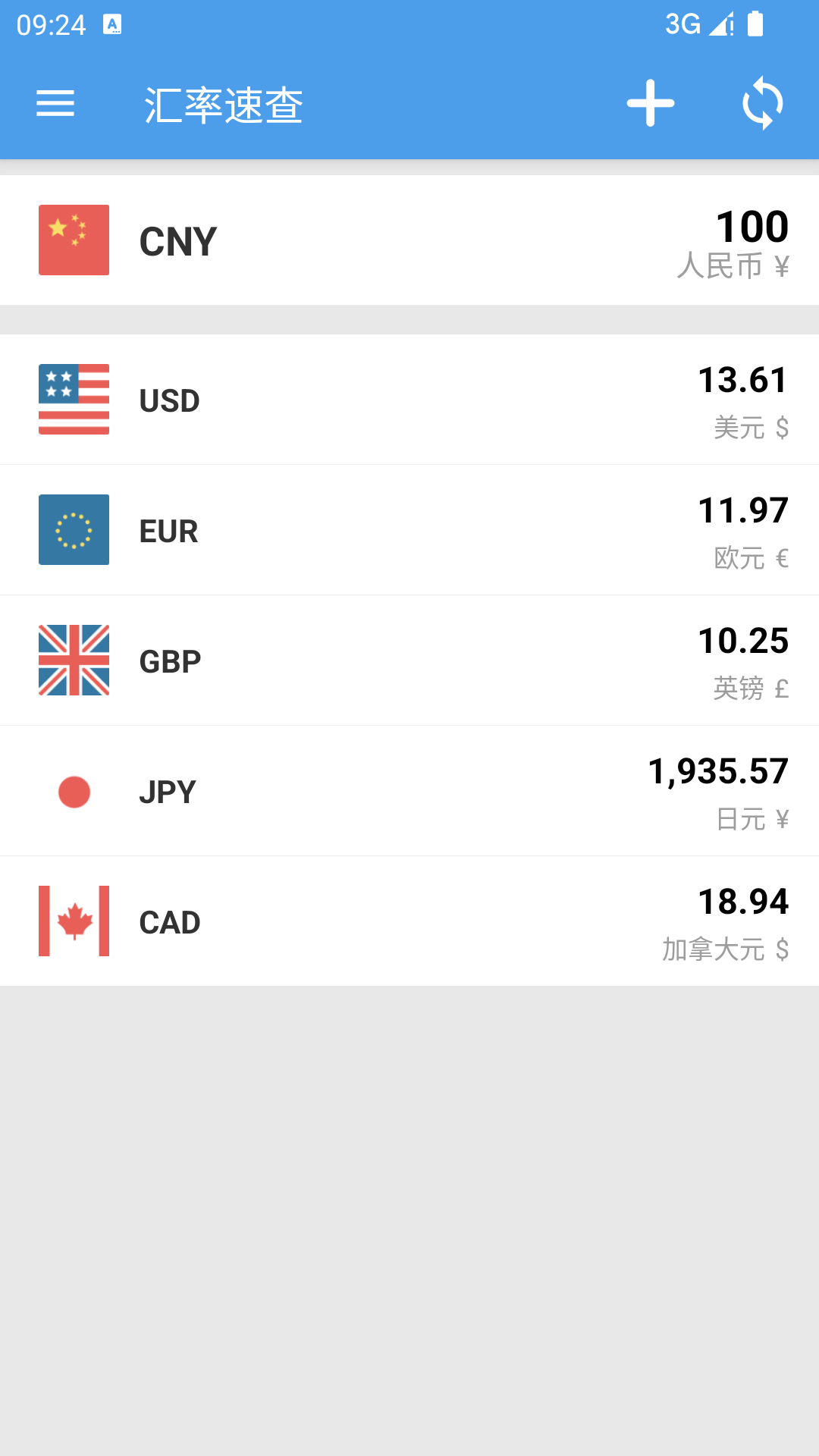Select the CNY base currency row
Image resolution: width=819 pixels, height=1456 pixels.
click(409, 240)
